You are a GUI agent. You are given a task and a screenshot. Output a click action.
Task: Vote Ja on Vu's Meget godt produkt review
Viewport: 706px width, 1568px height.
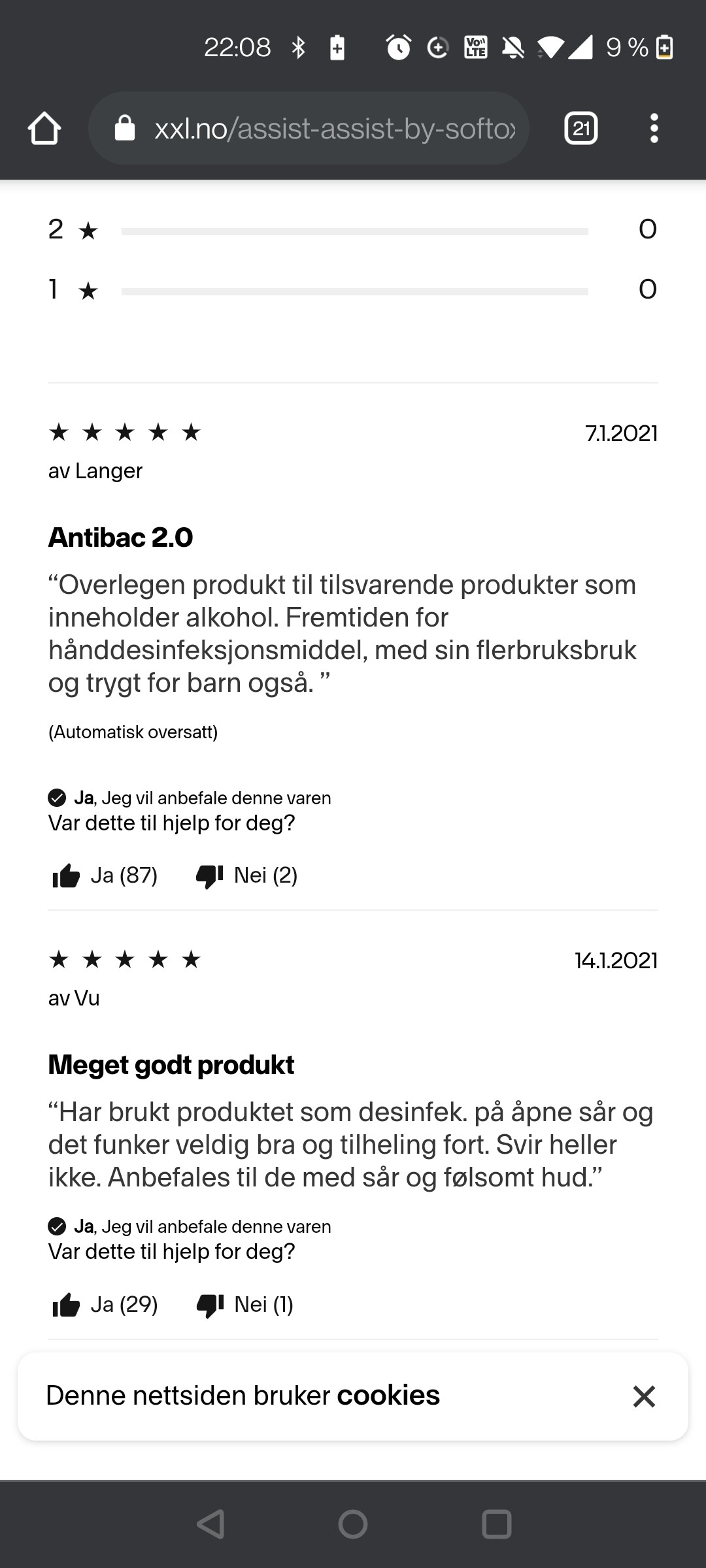coord(105,1305)
